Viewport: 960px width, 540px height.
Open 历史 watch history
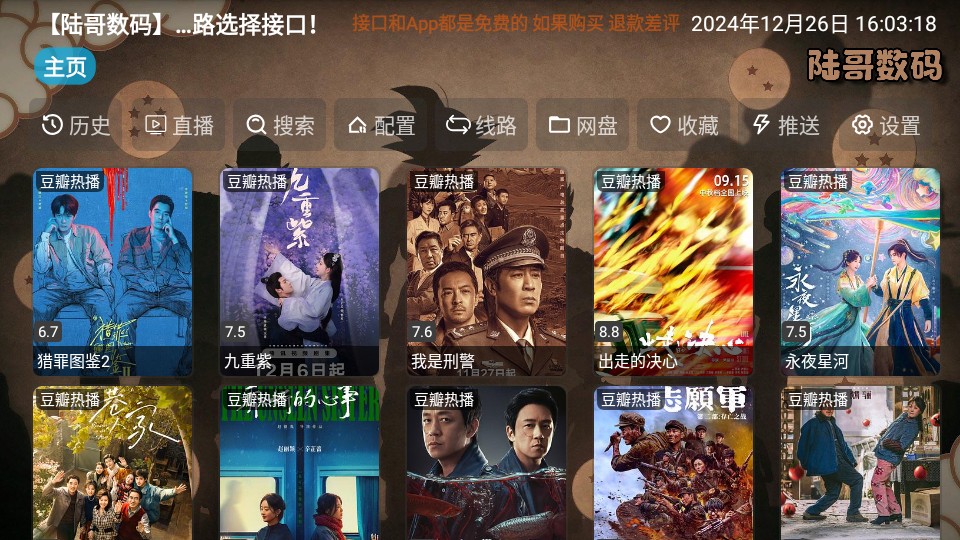click(x=76, y=125)
